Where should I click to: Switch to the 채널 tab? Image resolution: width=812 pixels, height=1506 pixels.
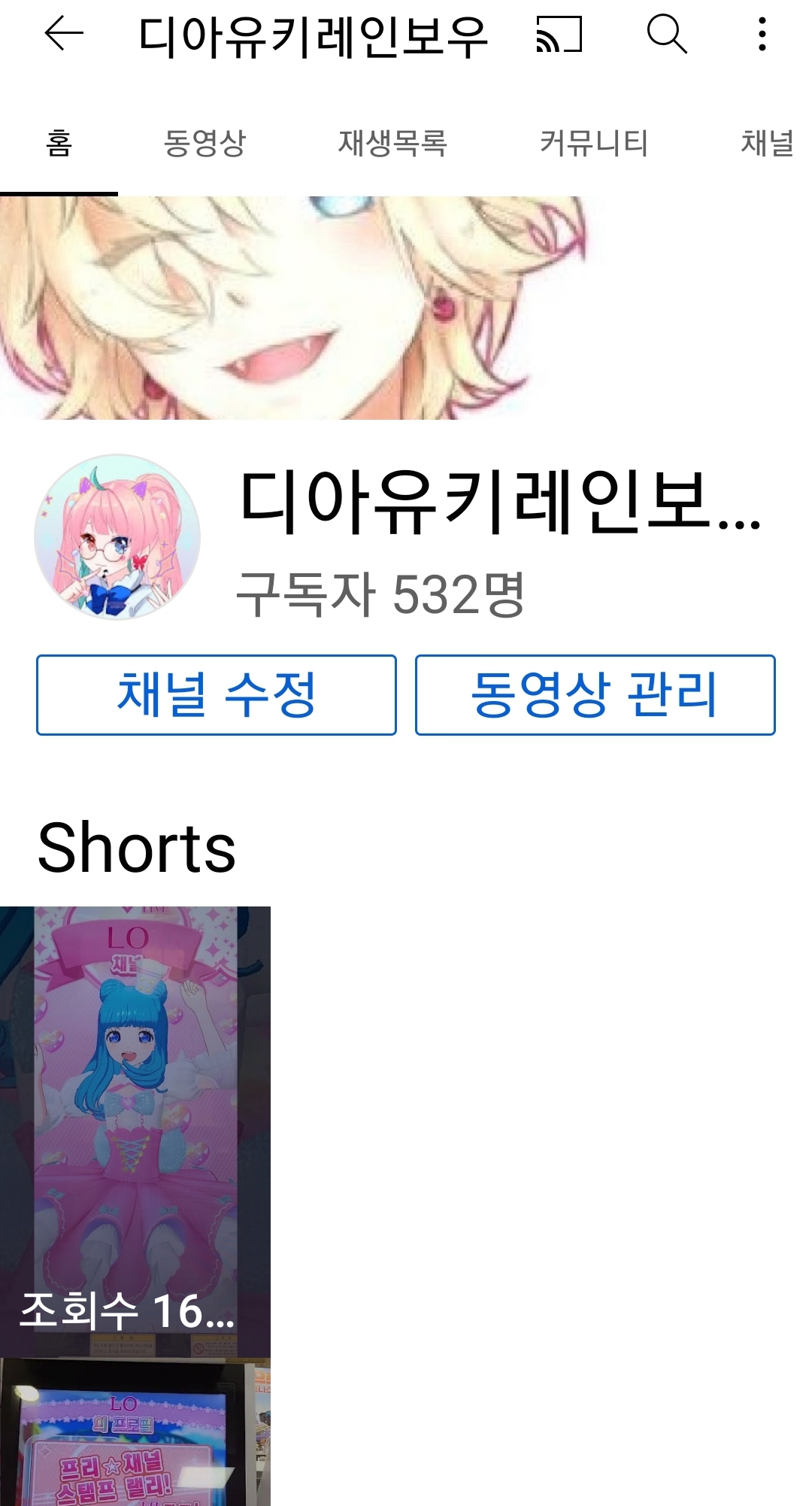pyautogui.click(x=767, y=143)
